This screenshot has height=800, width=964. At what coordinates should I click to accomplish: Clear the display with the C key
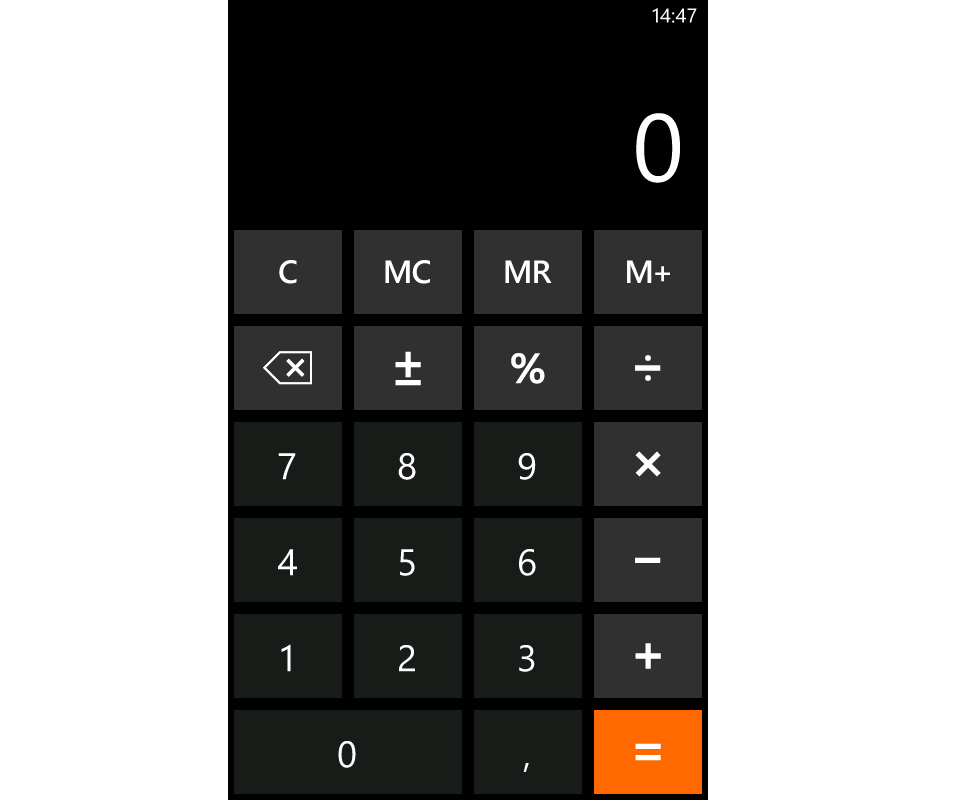tap(288, 272)
